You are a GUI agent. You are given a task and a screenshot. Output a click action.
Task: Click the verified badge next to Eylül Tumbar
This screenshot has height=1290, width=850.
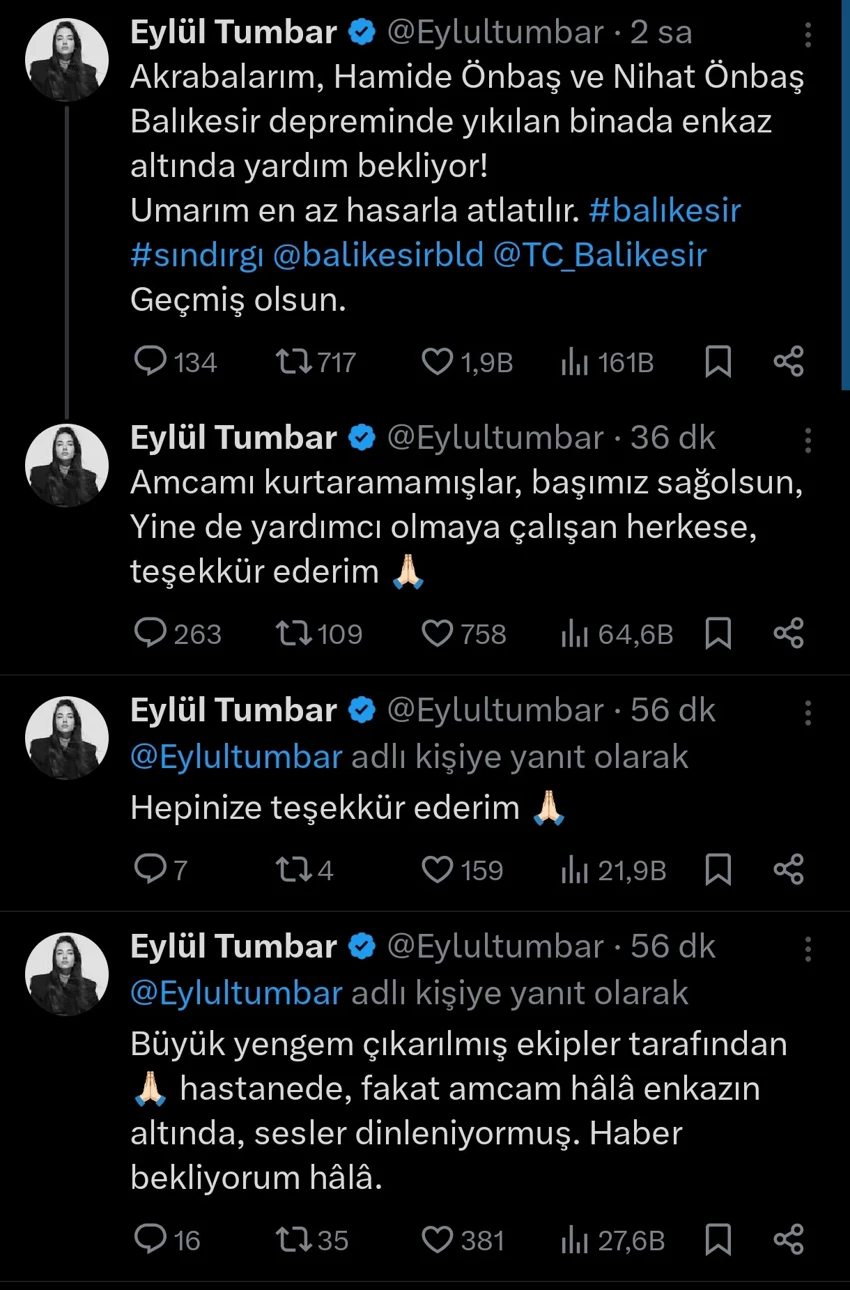tap(359, 31)
